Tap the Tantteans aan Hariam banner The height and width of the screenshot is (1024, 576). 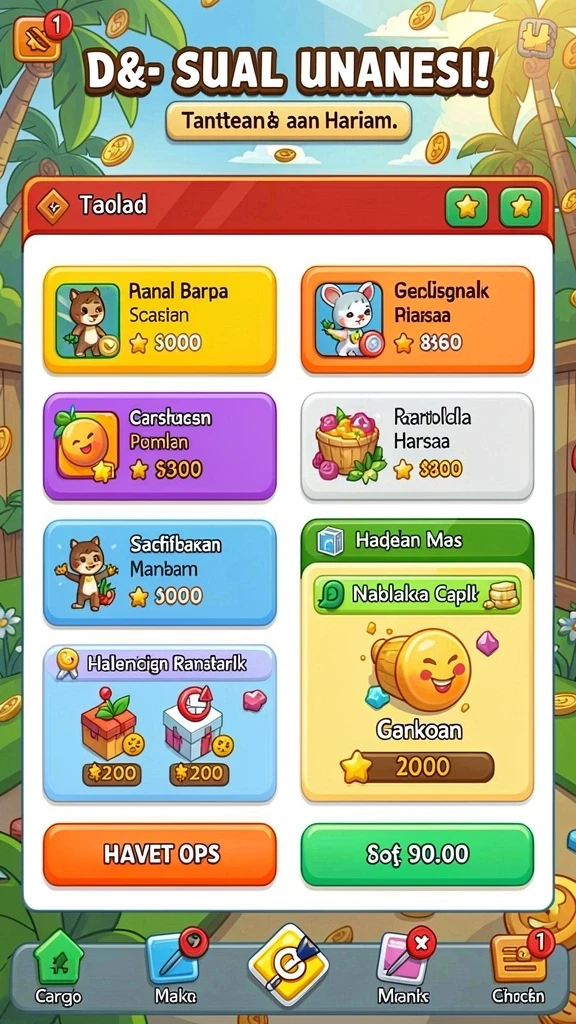coord(288,121)
